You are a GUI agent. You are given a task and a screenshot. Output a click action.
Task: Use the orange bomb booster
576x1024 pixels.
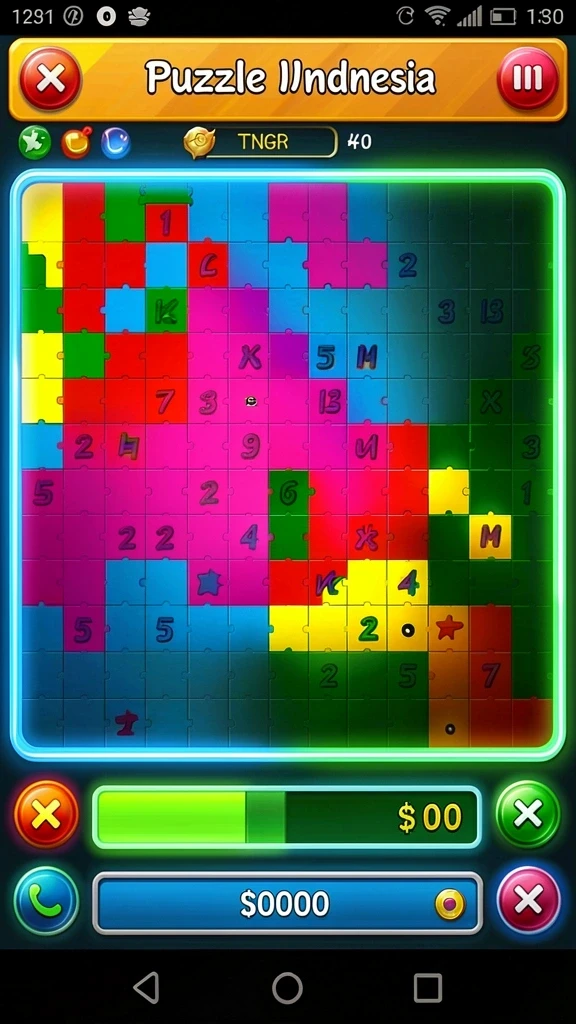tap(76, 143)
